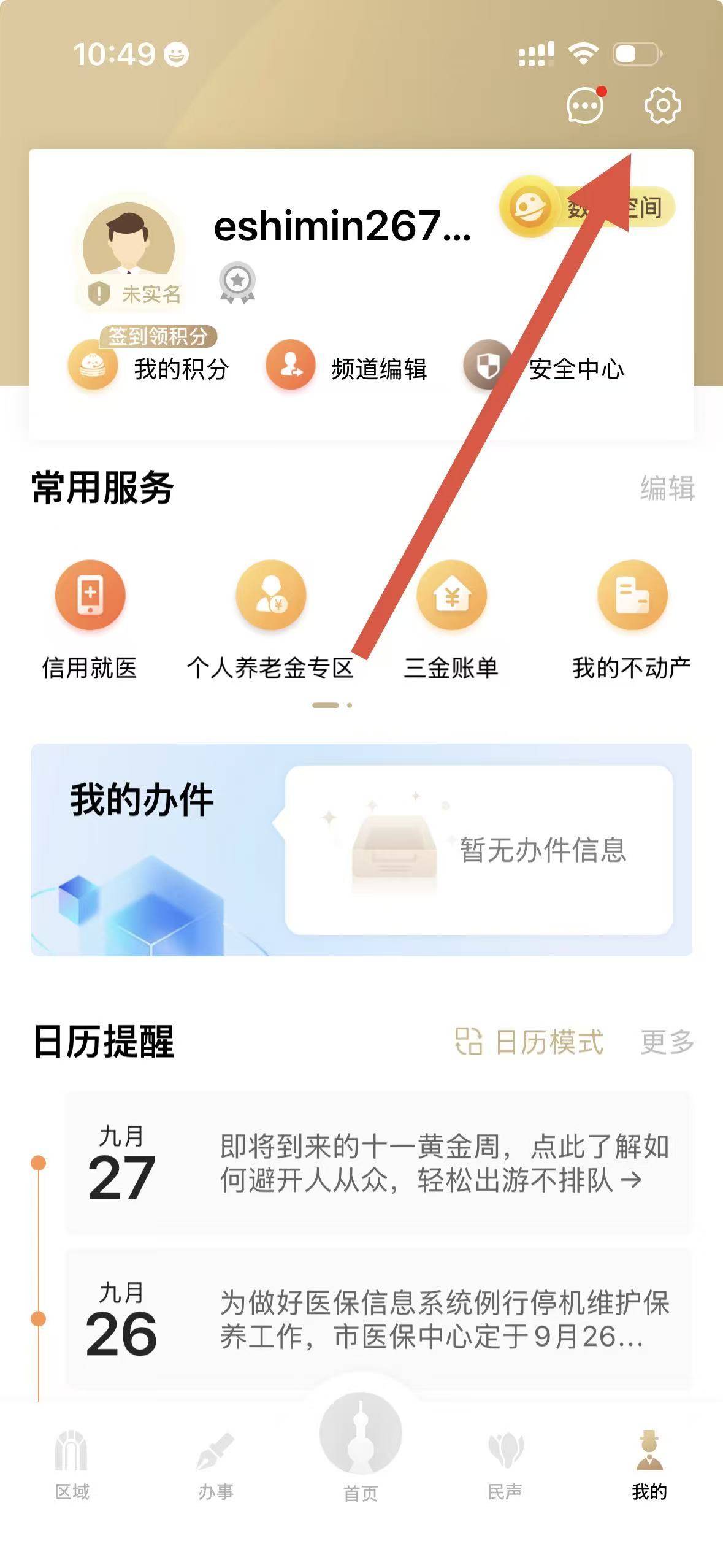The image size is (723, 1568).
Task: Open the 九月27 黄金周 reminder
Action: pyautogui.click(x=378, y=1163)
